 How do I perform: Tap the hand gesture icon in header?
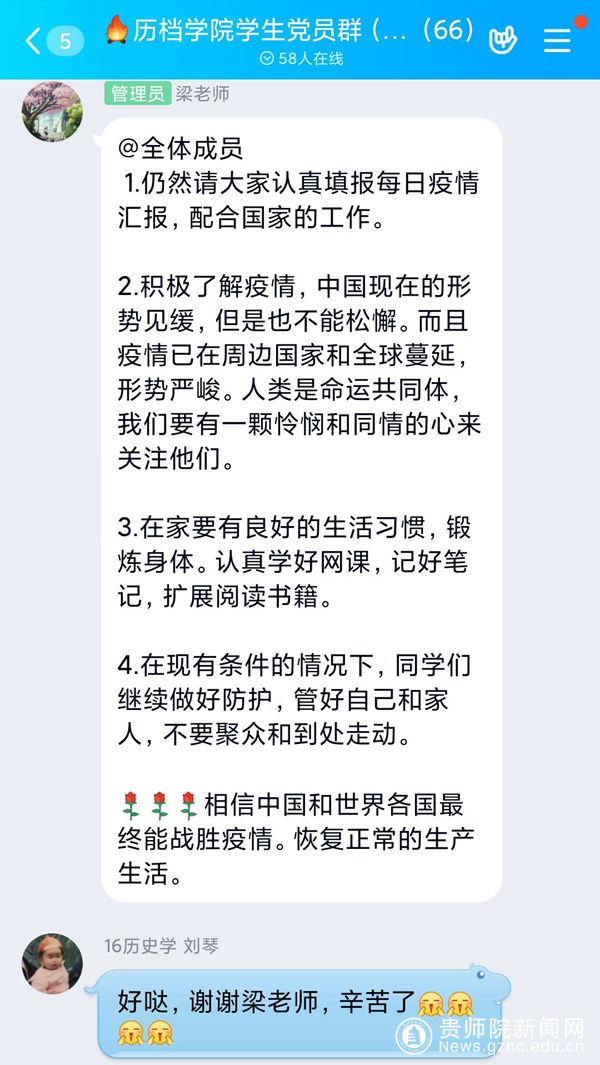click(x=503, y=40)
